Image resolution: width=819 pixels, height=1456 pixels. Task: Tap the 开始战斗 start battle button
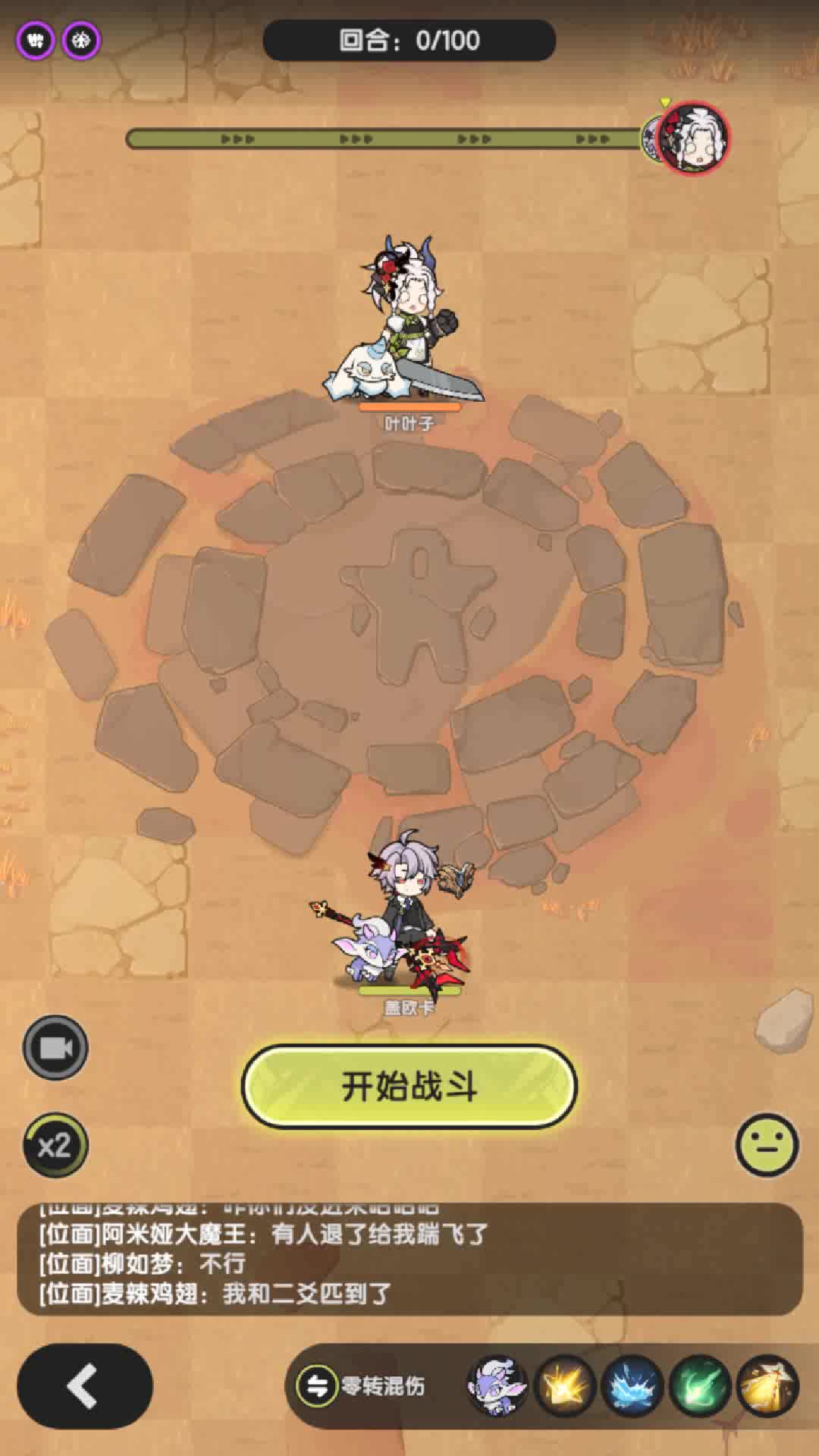tap(409, 1086)
